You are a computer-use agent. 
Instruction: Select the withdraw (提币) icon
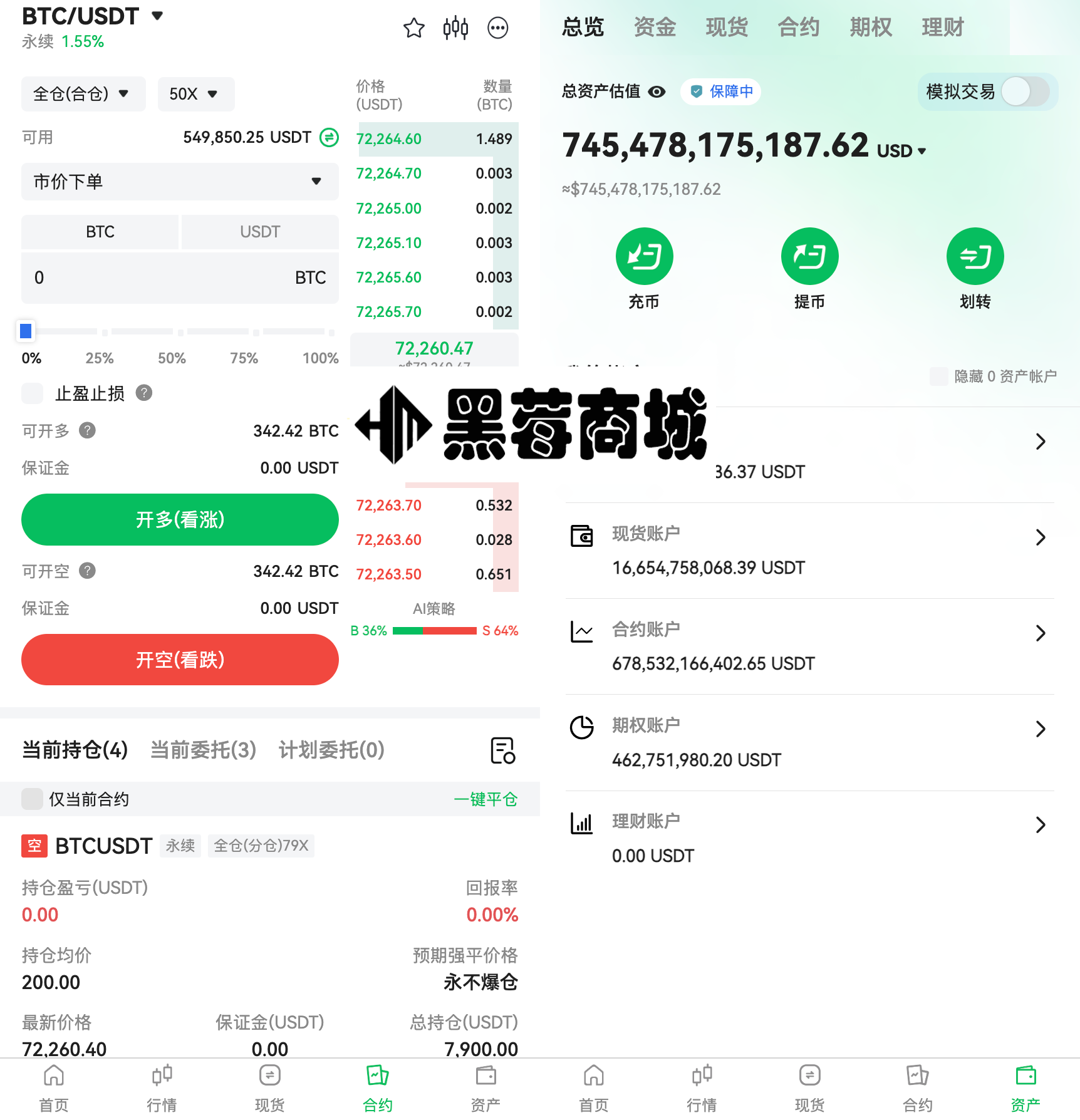point(809,256)
